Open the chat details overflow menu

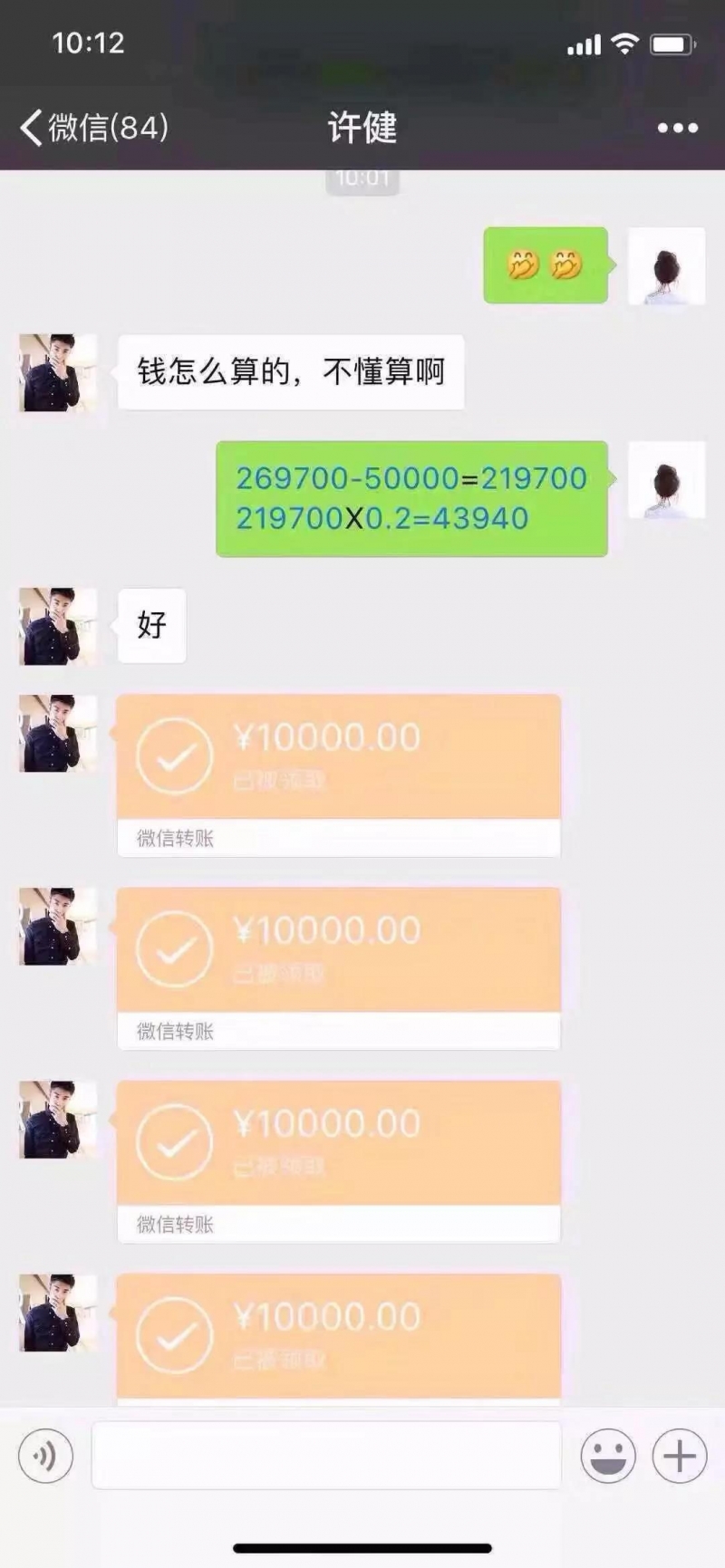coord(677,128)
